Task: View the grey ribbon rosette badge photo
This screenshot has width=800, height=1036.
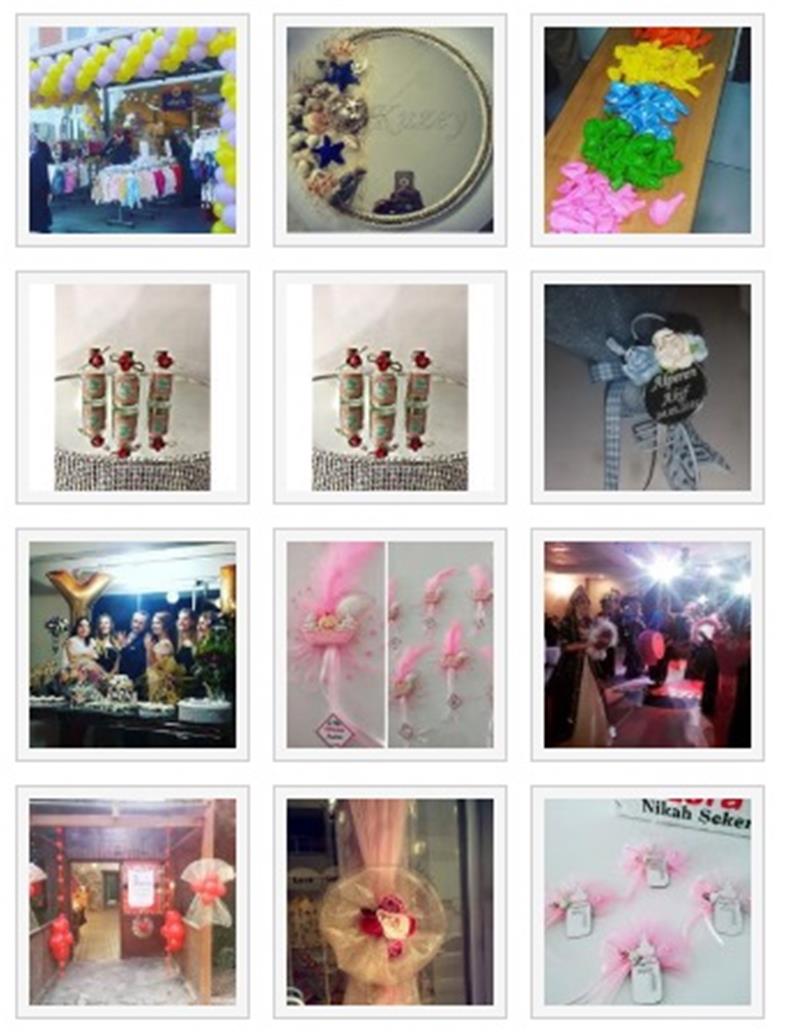Action: (x=647, y=387)
